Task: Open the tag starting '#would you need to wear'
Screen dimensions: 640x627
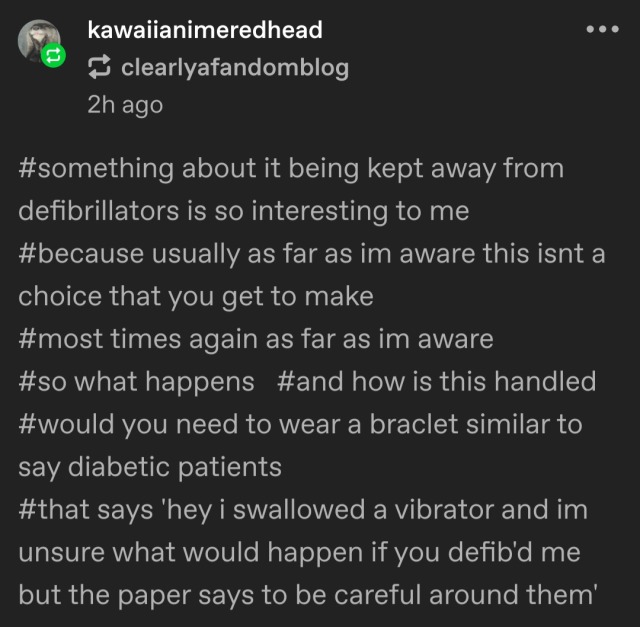Action: pos(300,424)
